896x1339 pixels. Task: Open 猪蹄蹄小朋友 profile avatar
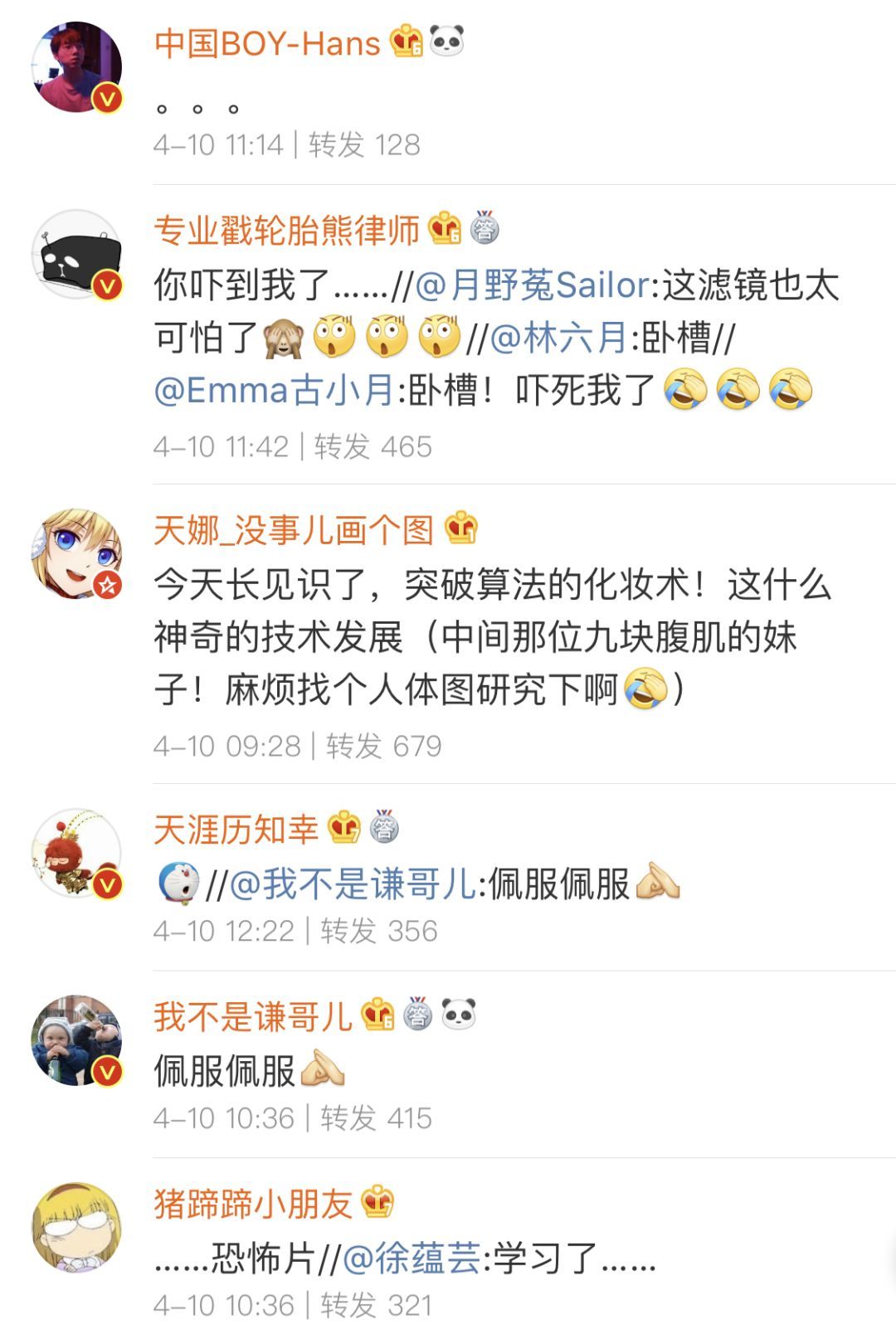[76, 1228]
